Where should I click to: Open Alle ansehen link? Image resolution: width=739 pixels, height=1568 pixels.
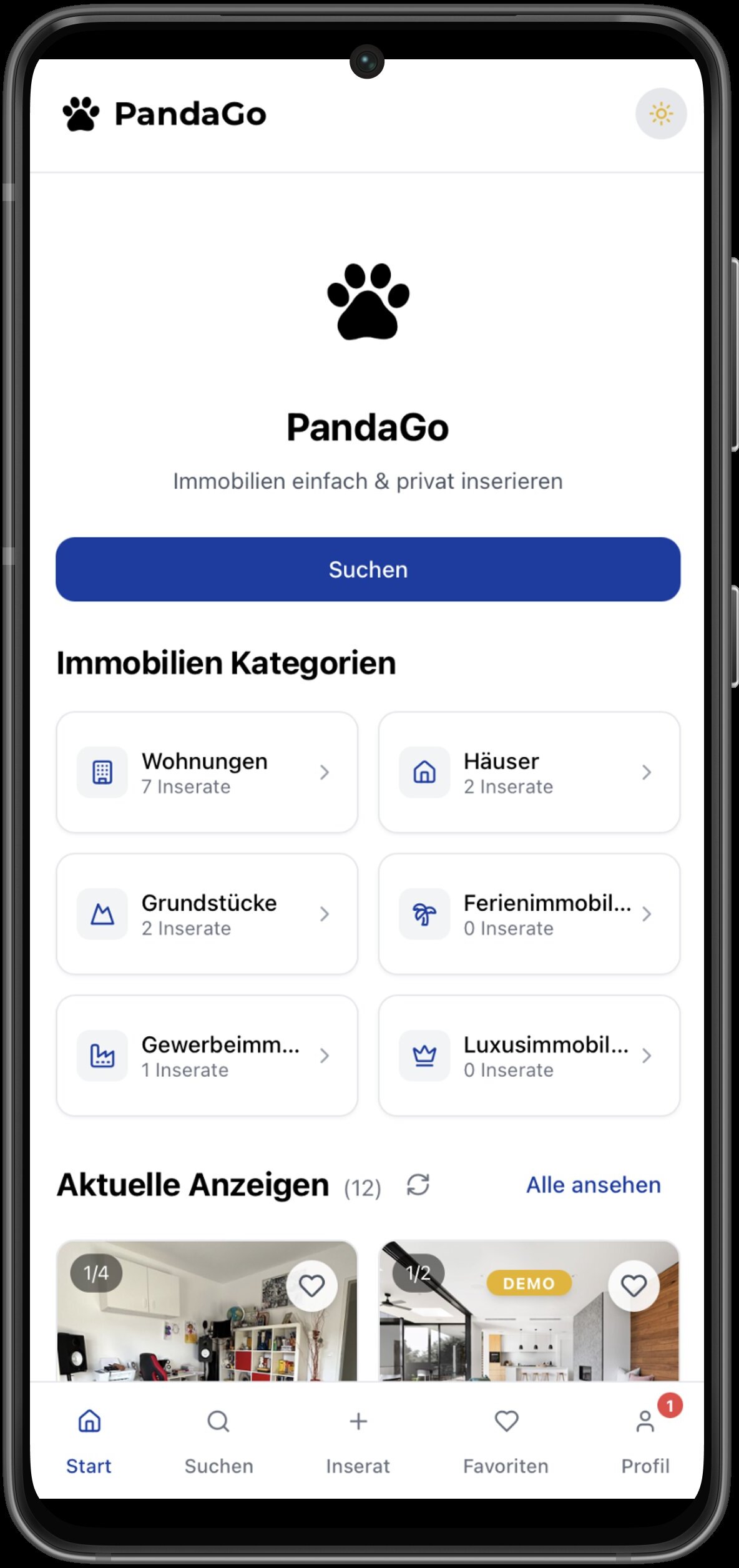click(594, 1185)
